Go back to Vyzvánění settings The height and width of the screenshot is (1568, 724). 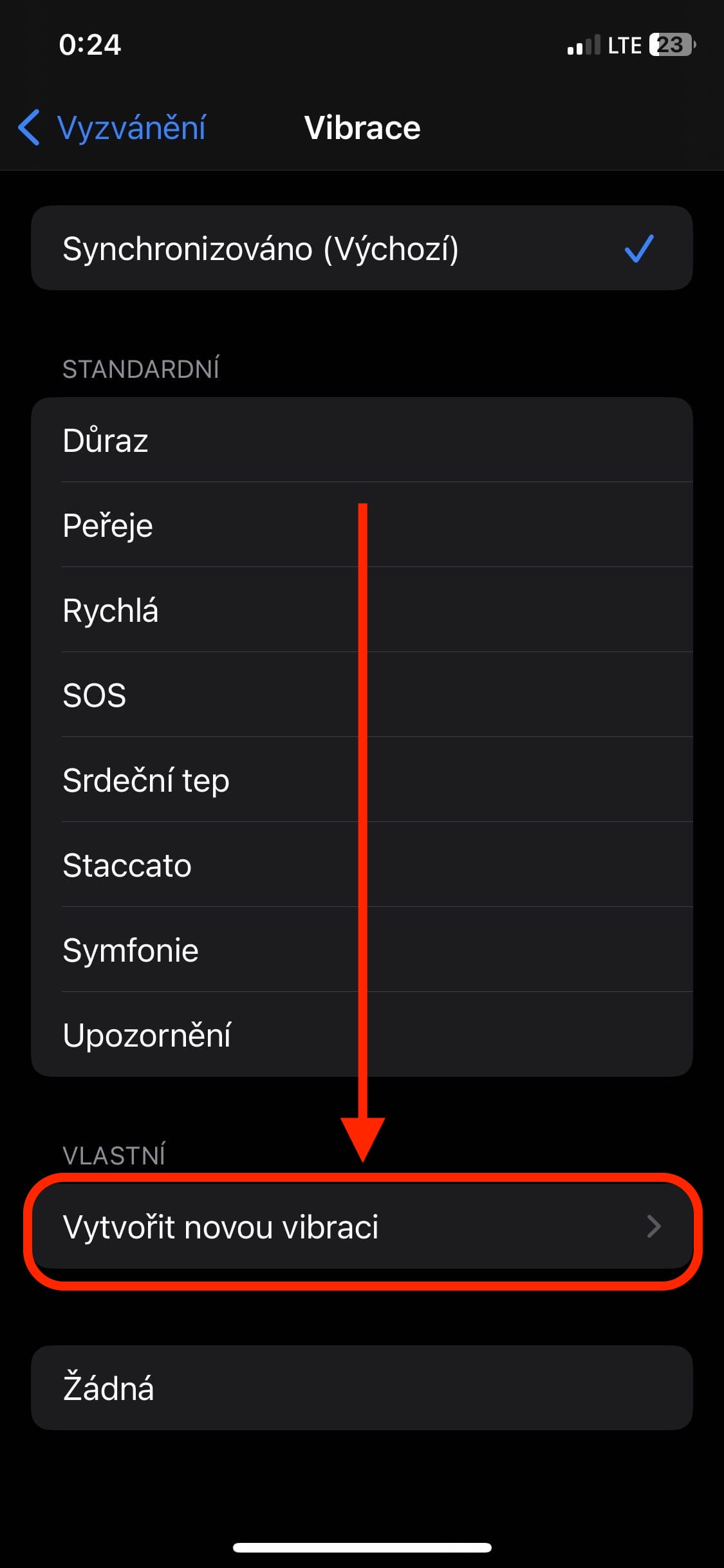(113, 127)
